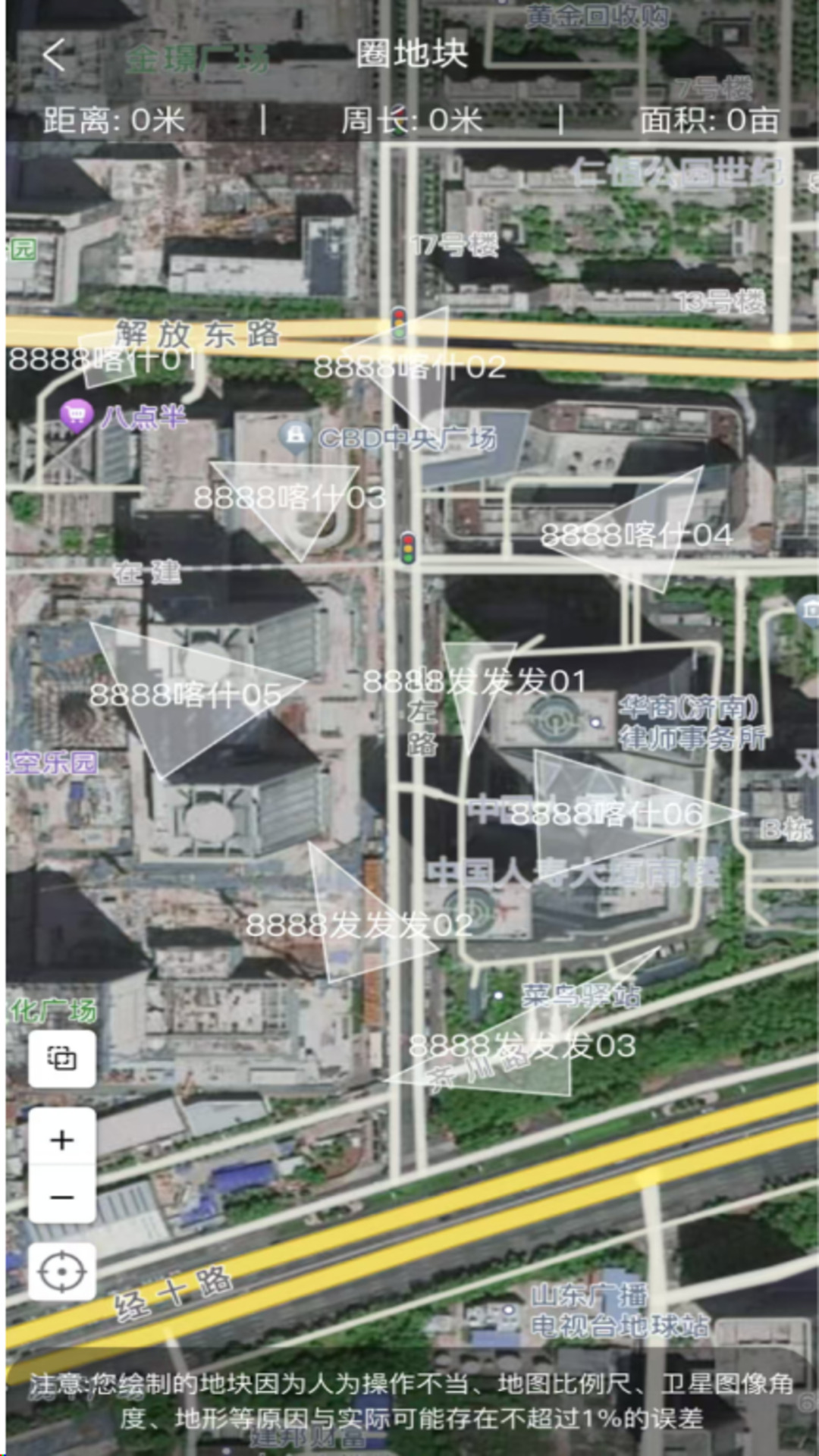This screenshot has width=819, height=1456.
Task: Tap the layer selection button above zoom
Action: pos(62,1058)
